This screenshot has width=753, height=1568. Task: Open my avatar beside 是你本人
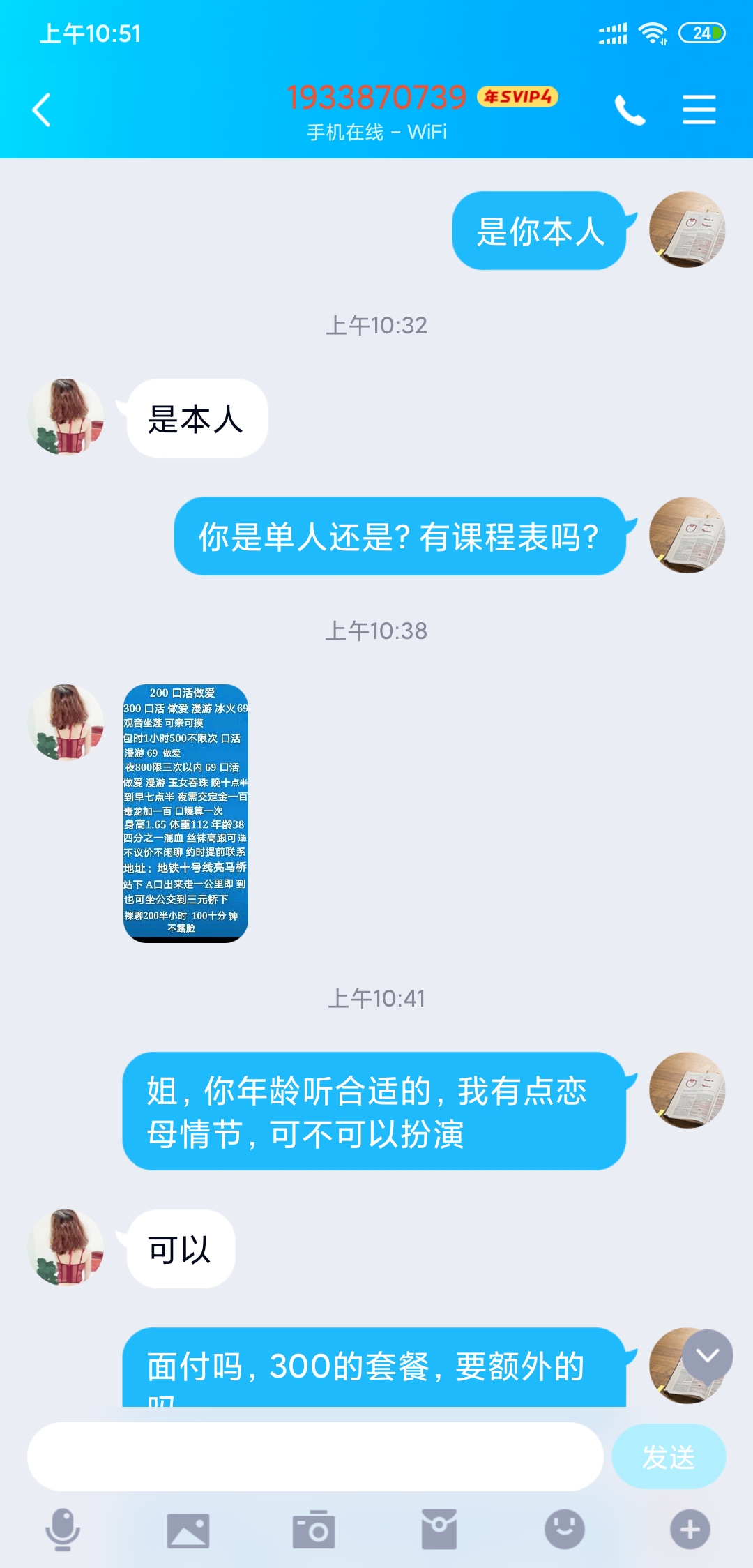pyautogui.click(x=687, y=229)
